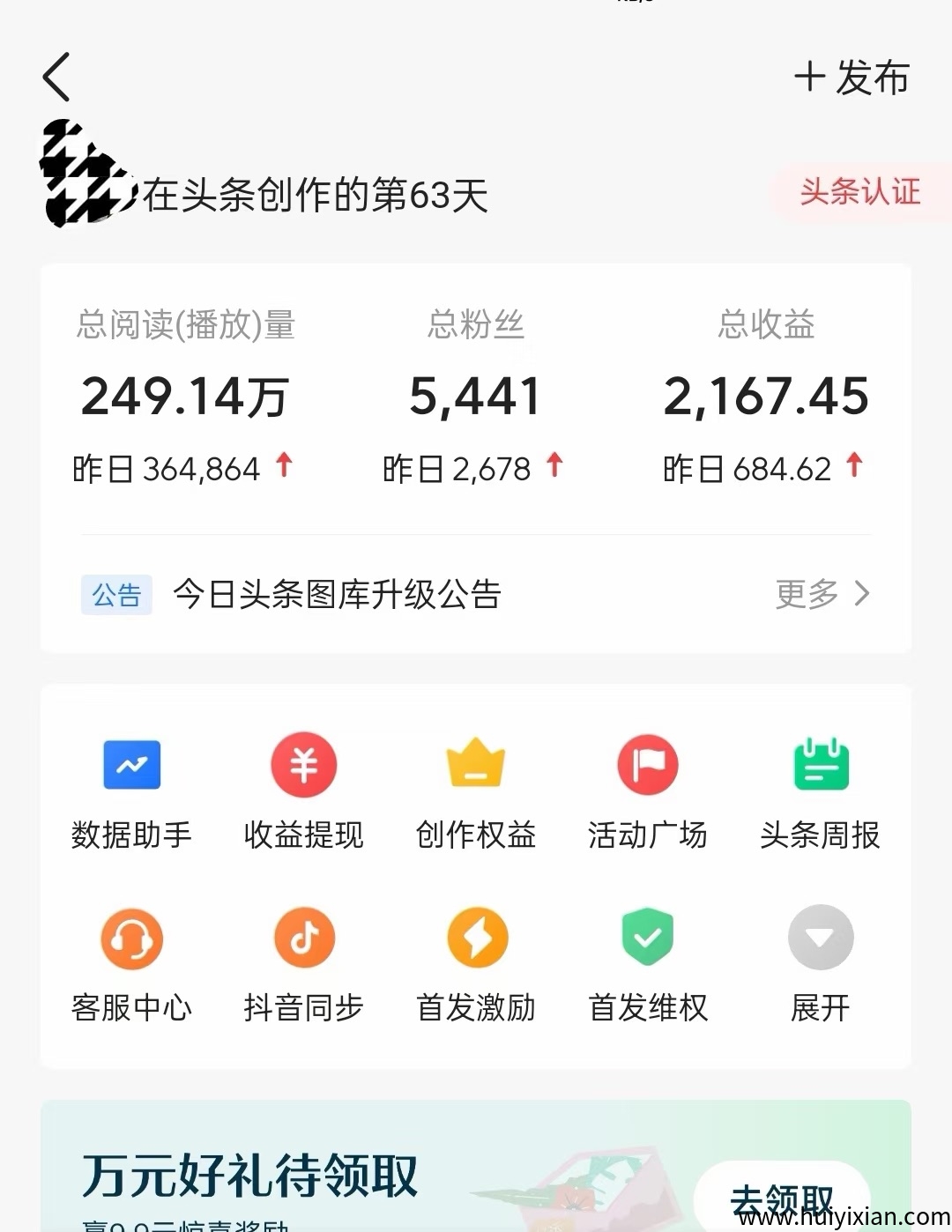The width and height of the screenshot is (952, 1232).
Task: Open the 头条认证 certification badge
Action: [x=859, y=192]
